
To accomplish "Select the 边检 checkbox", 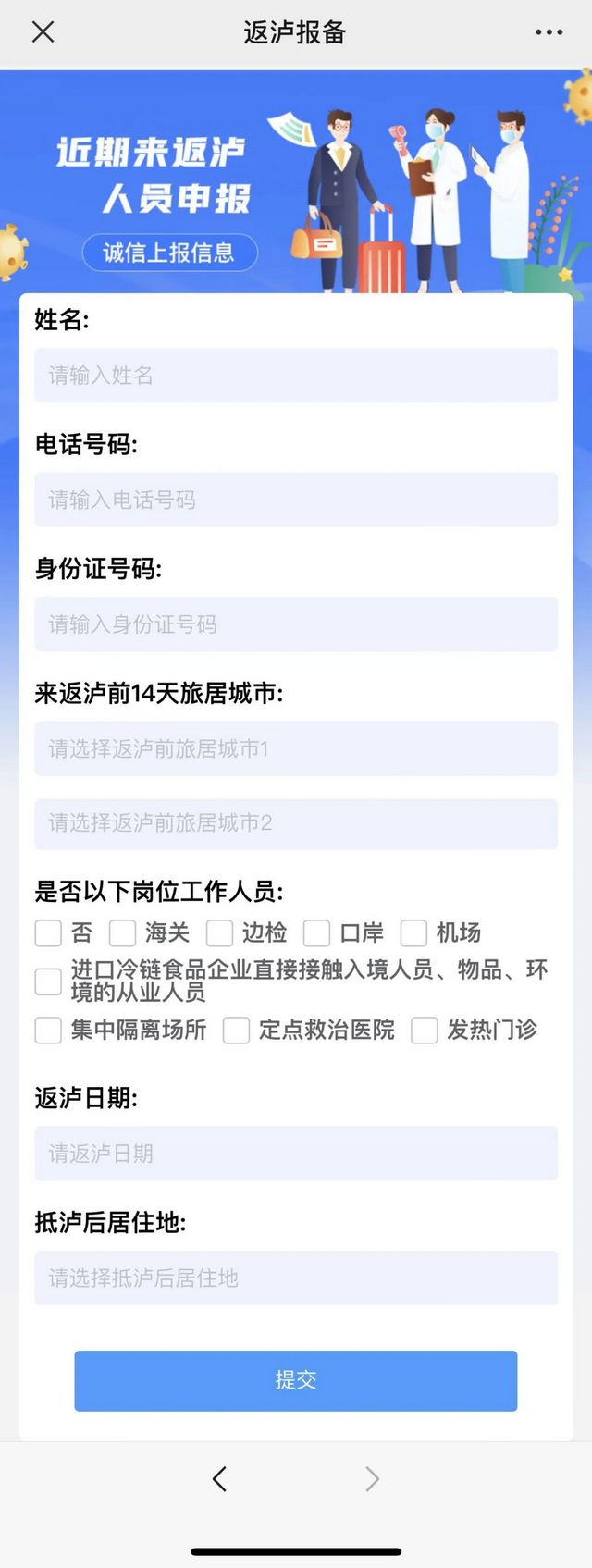I will pyautogui.click(x=219, y=932).
